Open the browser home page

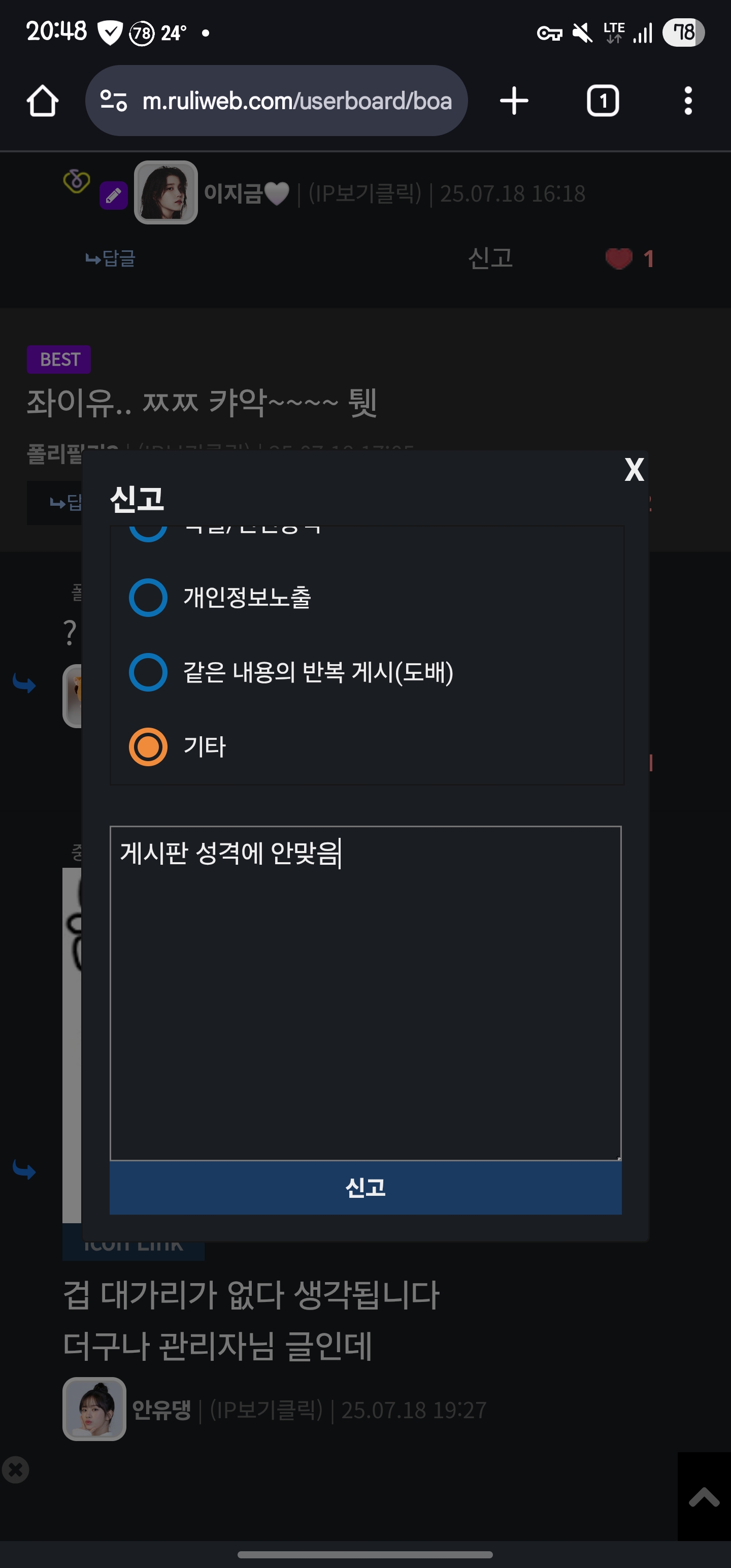pos(43,101)
